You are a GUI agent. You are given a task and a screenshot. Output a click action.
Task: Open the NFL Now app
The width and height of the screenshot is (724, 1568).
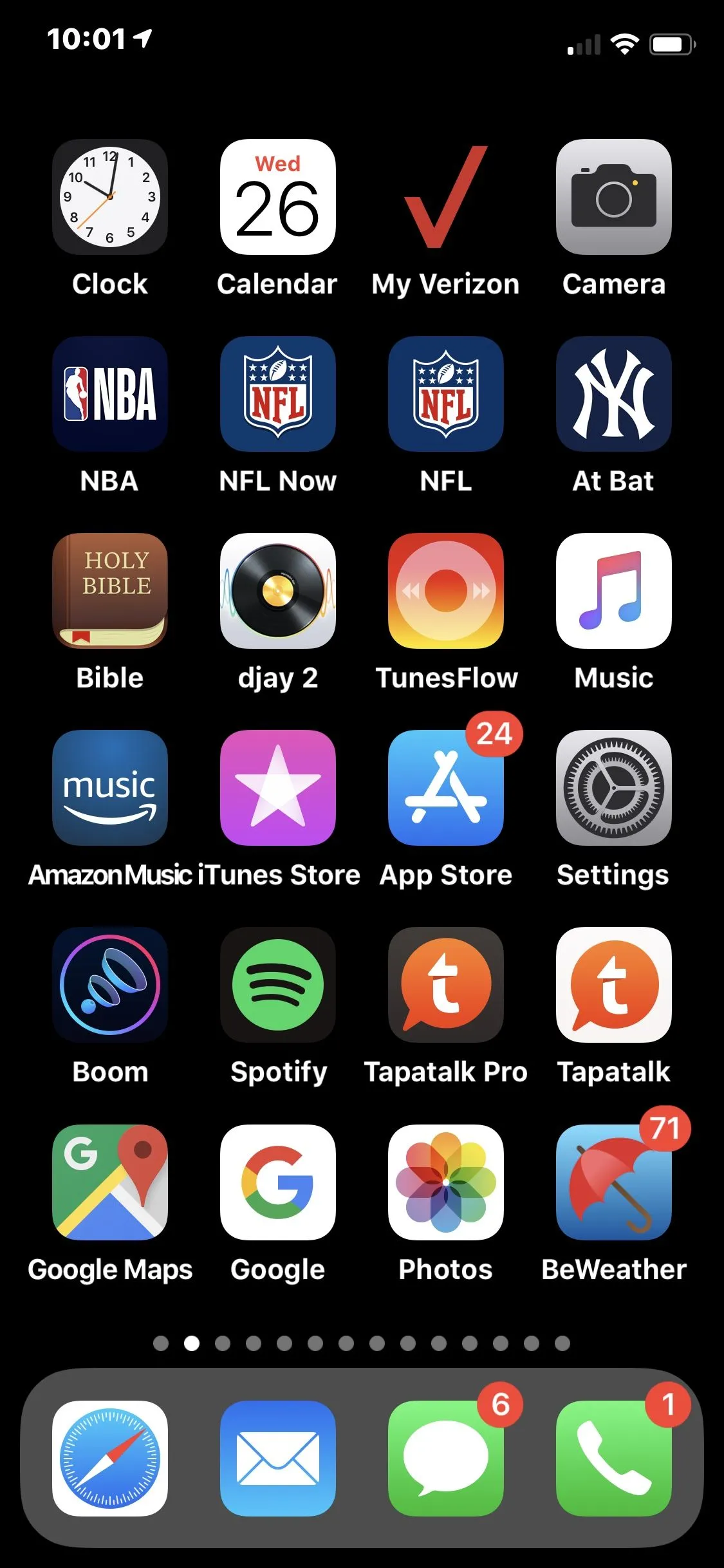coord(278,394)
